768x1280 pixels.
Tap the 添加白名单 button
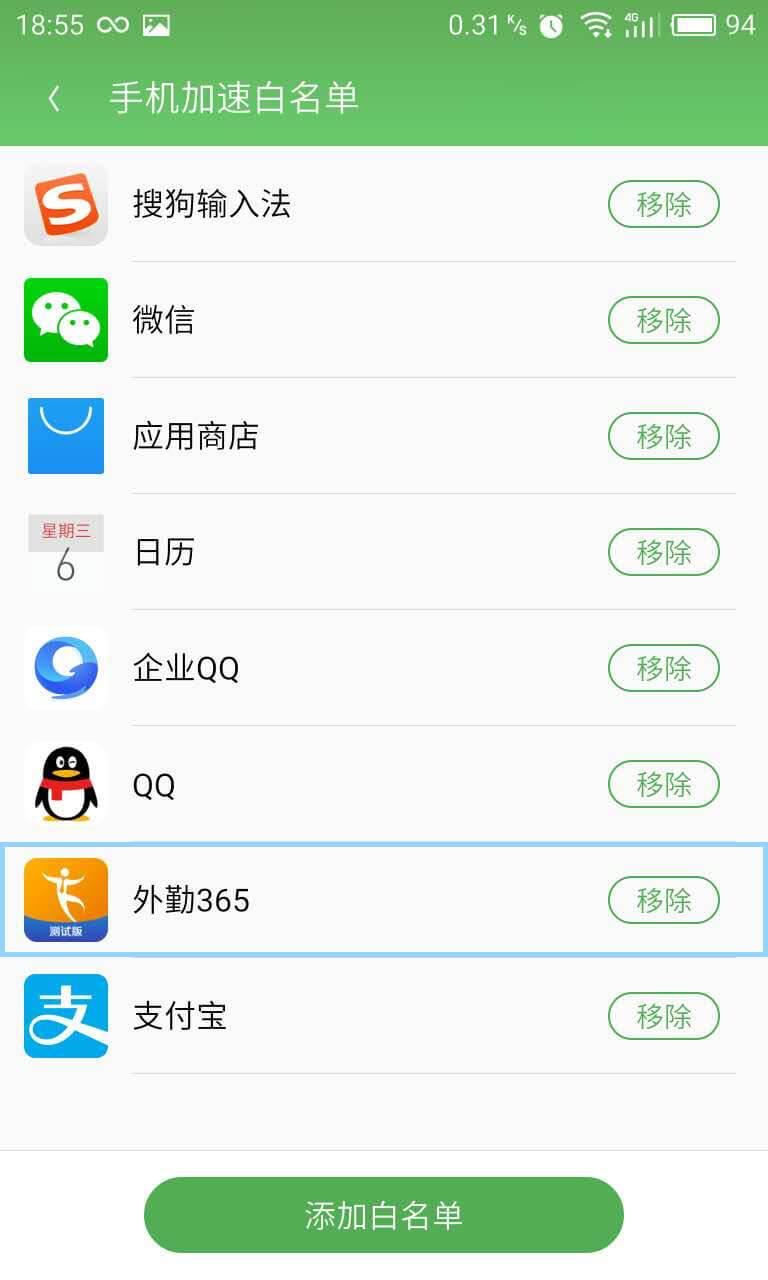(x=384, y=1215)
